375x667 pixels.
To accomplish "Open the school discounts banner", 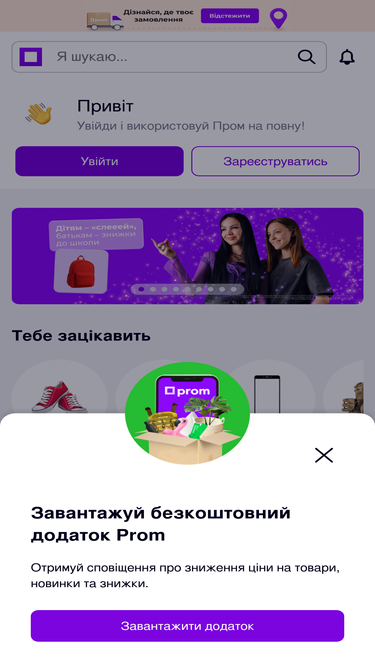I will [188, 256].
